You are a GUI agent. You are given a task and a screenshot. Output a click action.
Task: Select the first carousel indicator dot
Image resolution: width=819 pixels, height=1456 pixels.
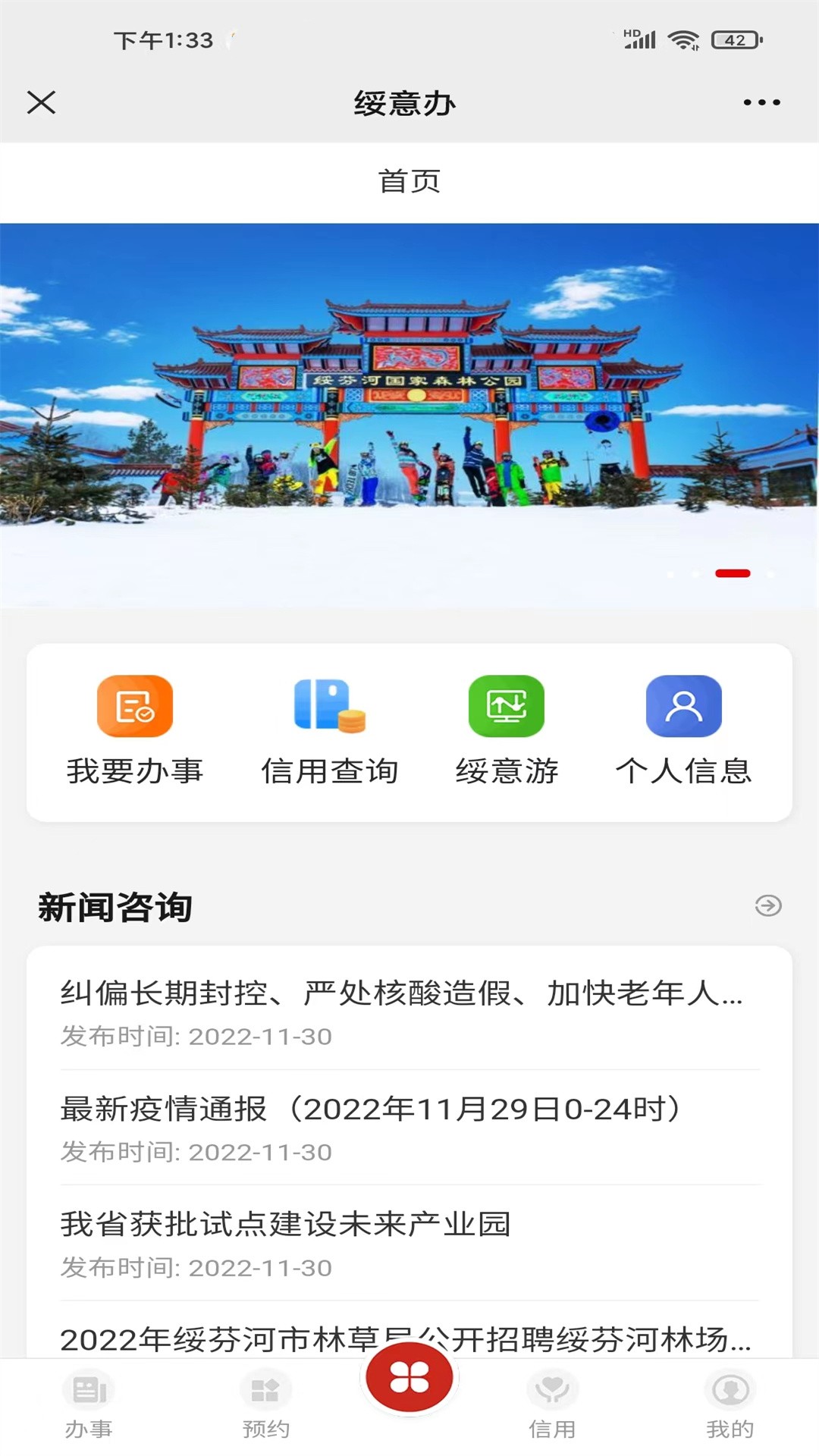click(670, 574)
